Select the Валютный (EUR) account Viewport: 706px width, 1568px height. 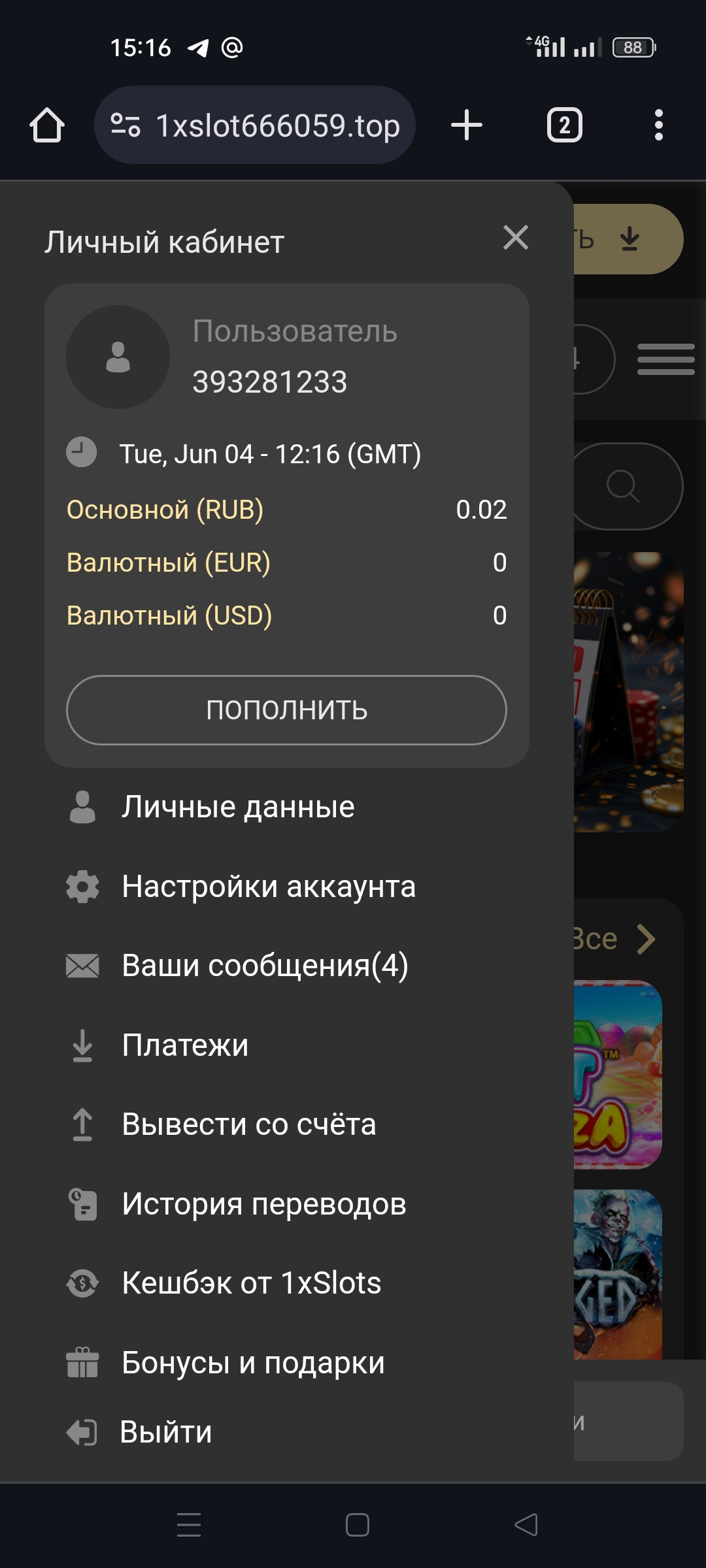pyautogui.click(x=169, y=563)
